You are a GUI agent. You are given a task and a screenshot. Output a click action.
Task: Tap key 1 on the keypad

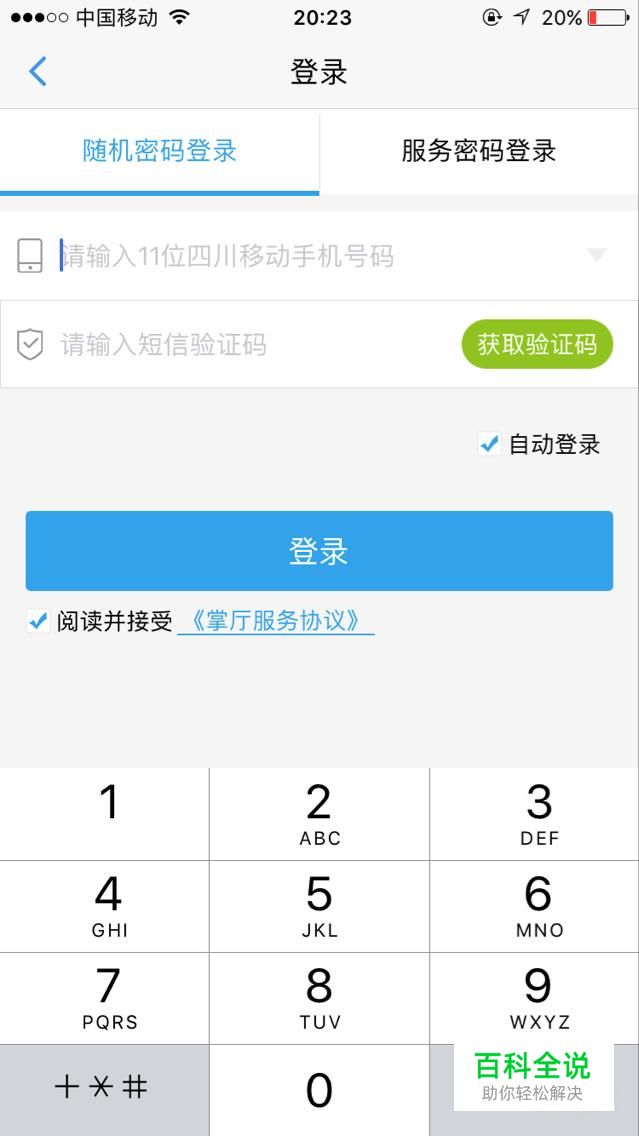pos(105,814)
